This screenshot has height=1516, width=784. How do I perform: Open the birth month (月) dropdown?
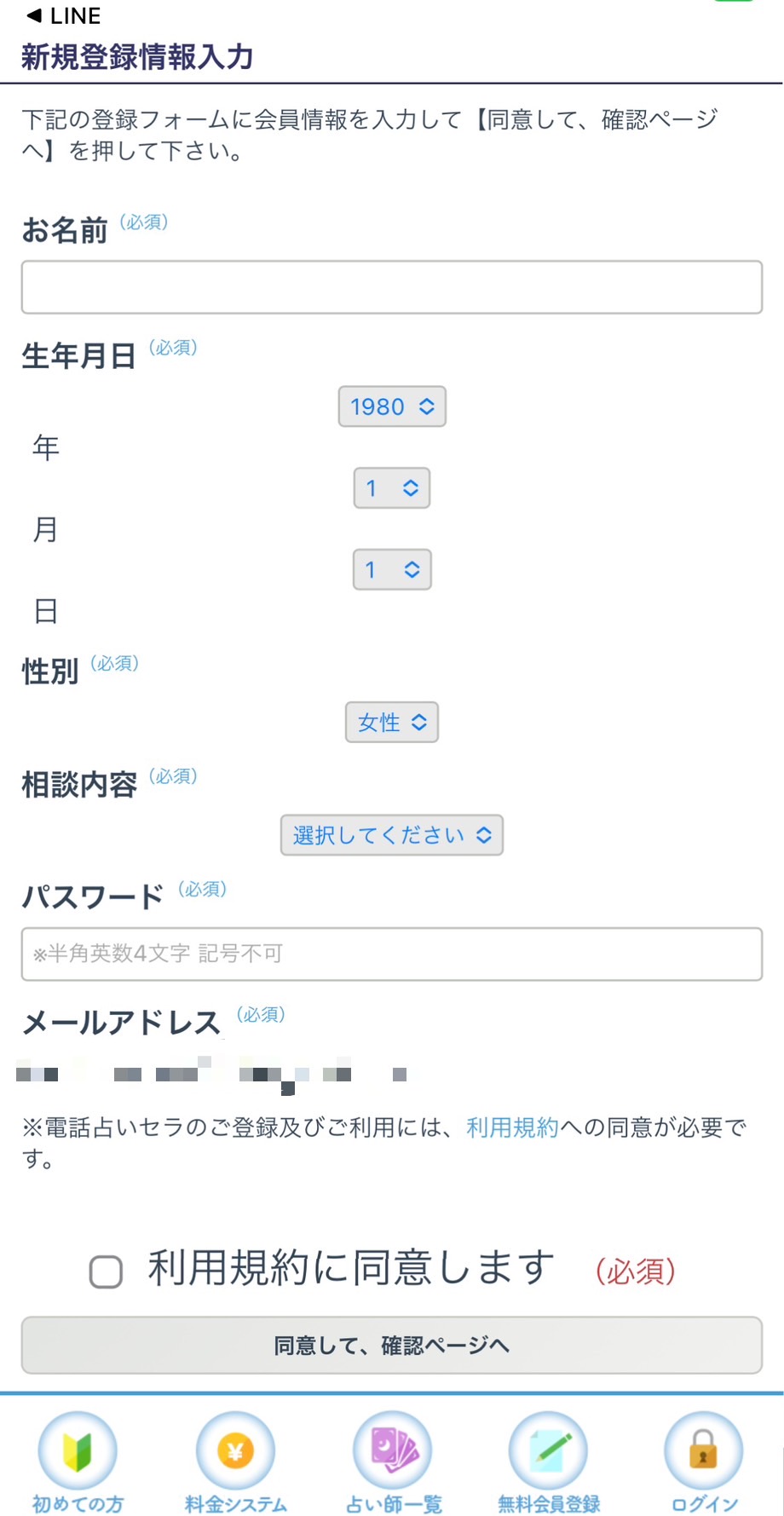pos(392,488)
